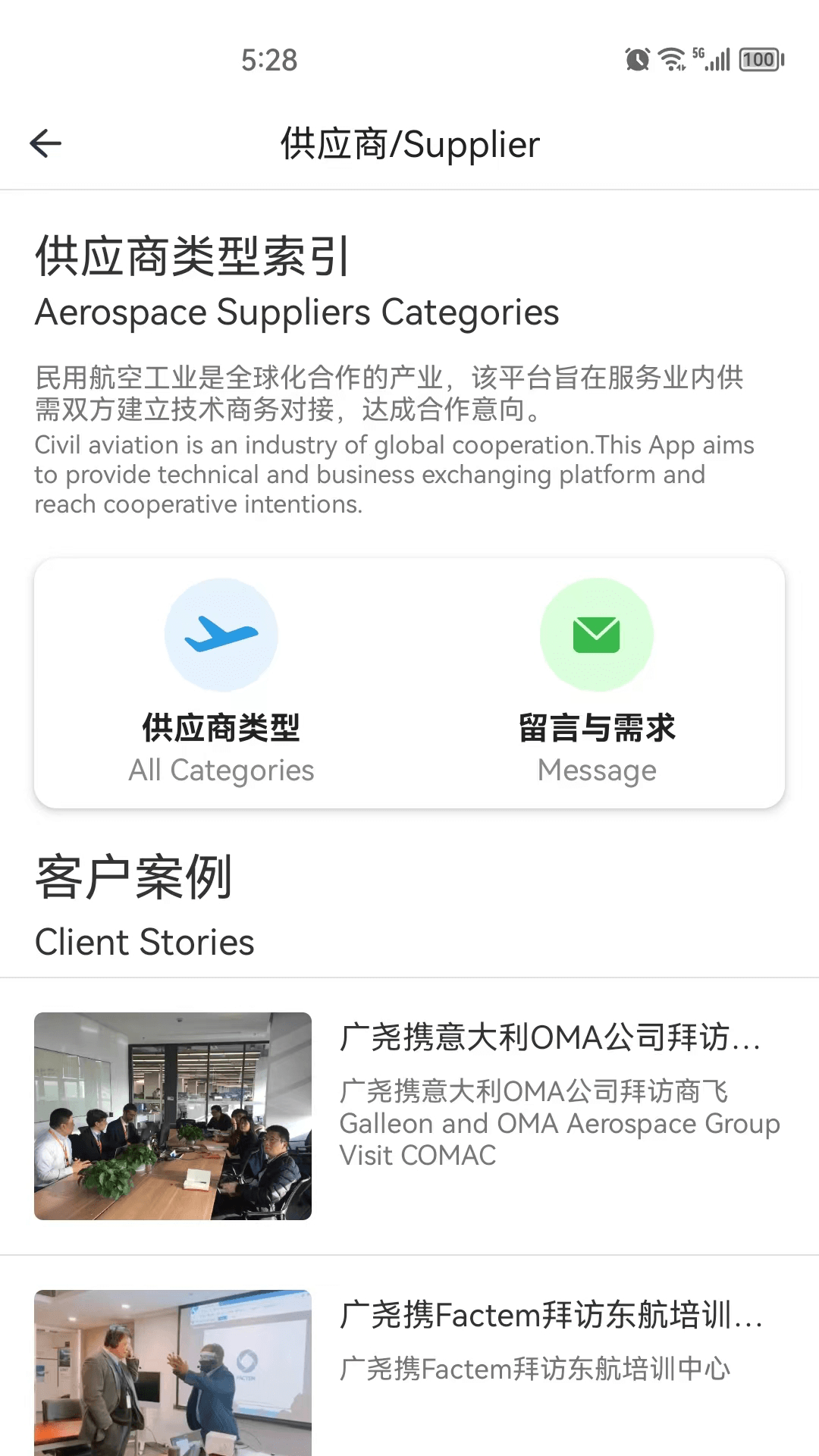The image size is (819, 1456).
Task: Tap the 客户案例 heading
Action: point(133,877)
